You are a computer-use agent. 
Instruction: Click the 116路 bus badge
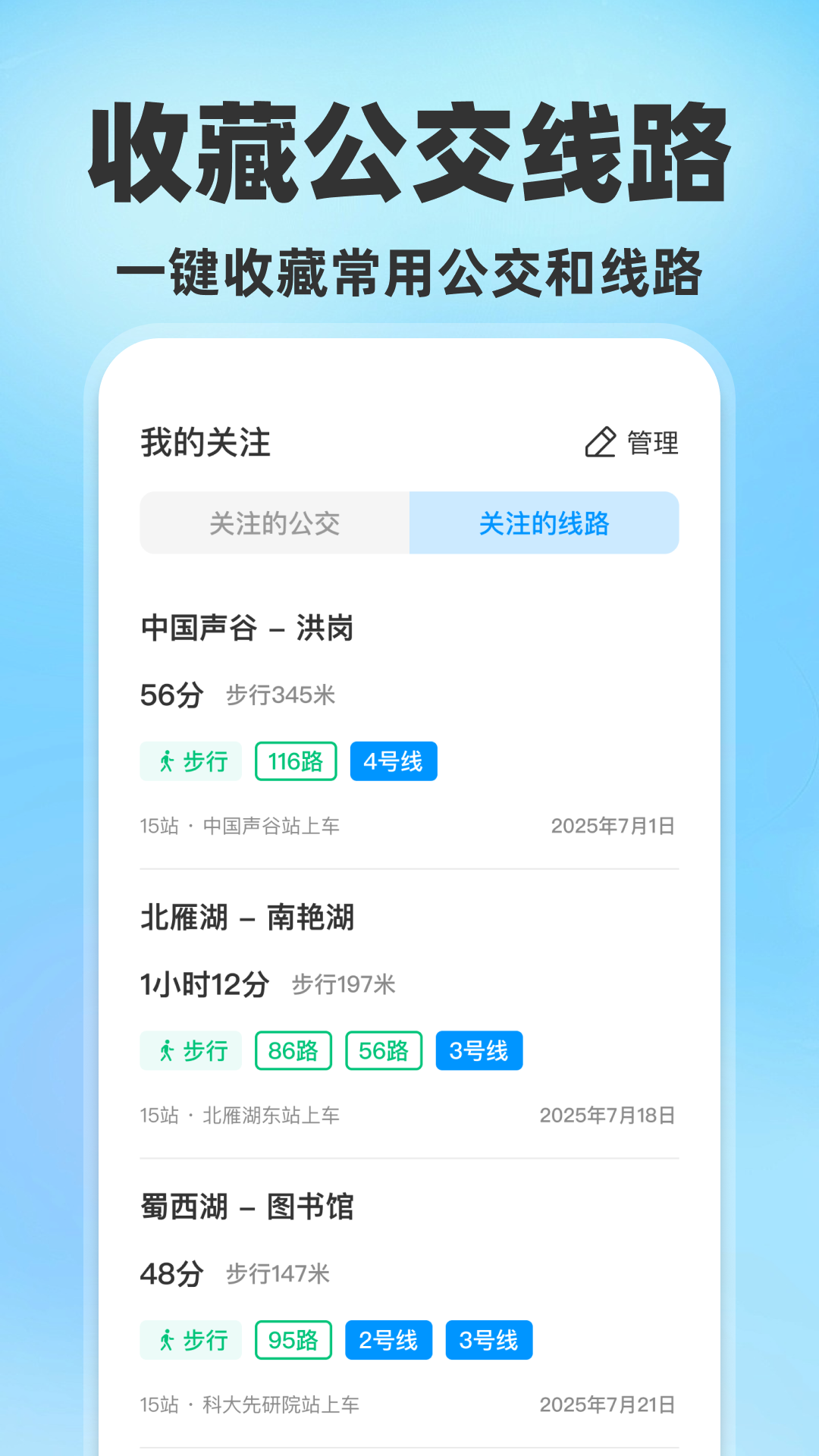(x=295, y=761)
